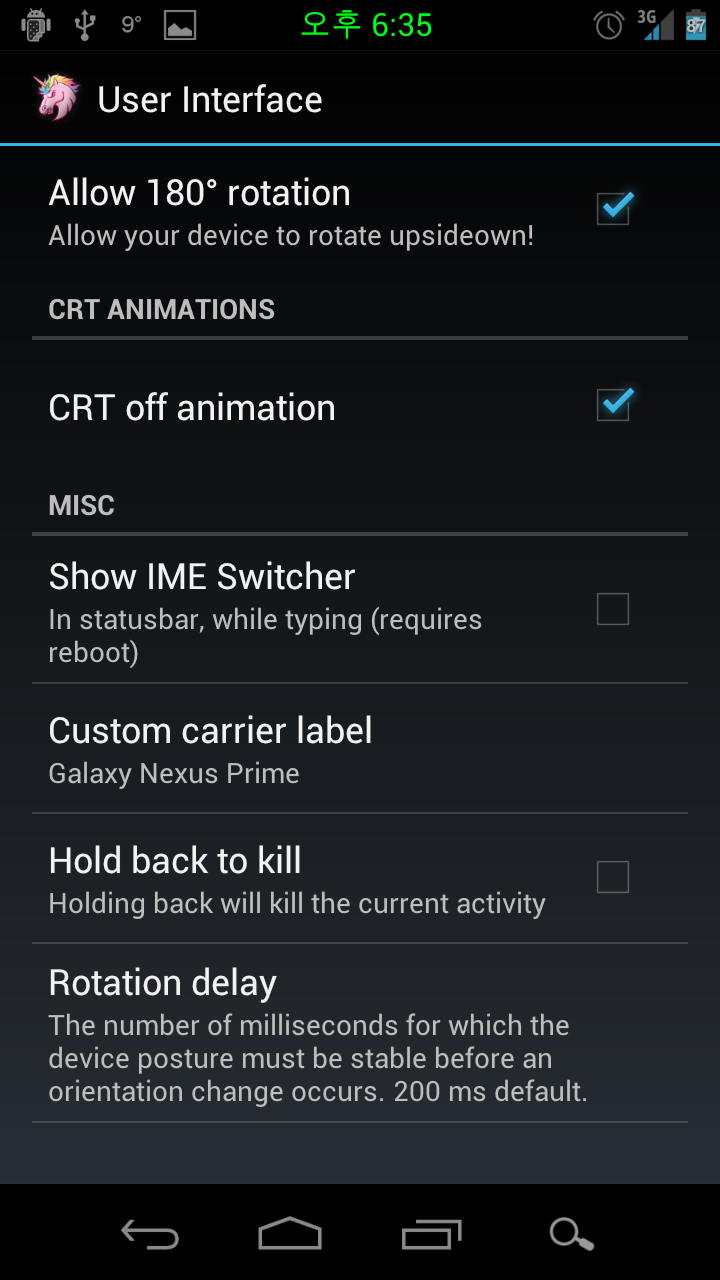
Task: Open the Custom carrier label setting
Action: coord(360,749)
